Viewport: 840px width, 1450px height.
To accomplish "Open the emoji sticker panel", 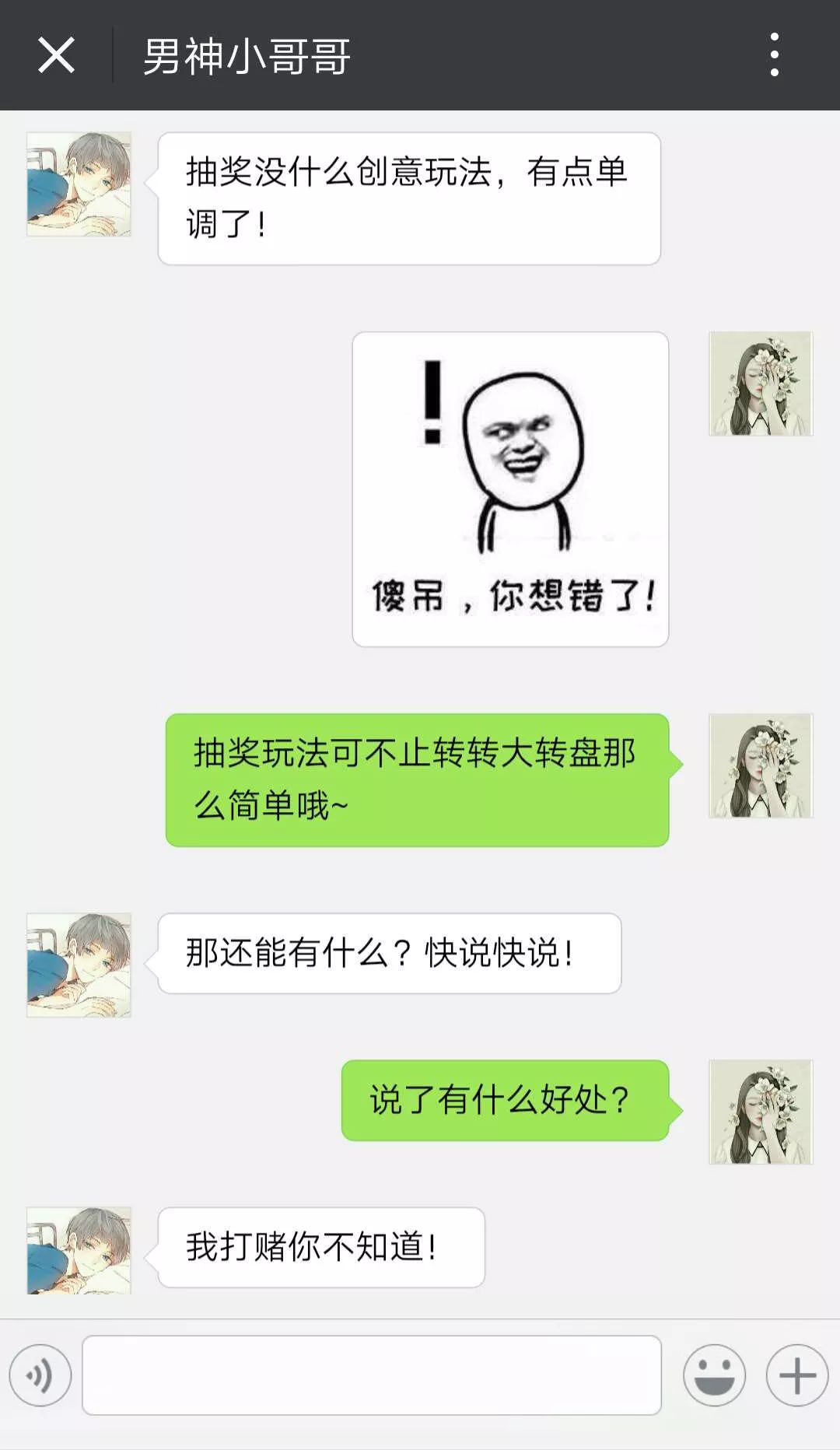I will click(x=714, y=1375).
